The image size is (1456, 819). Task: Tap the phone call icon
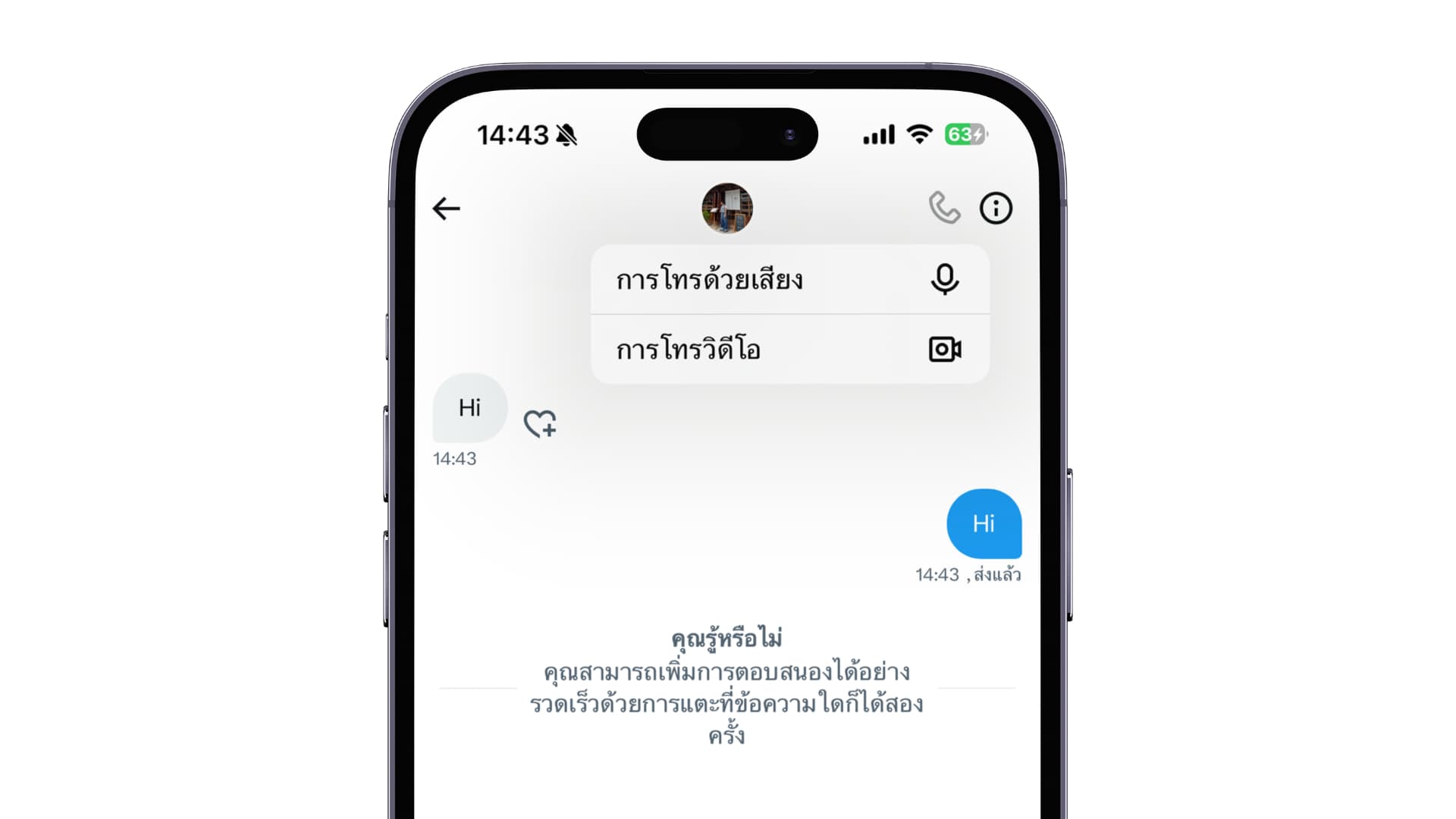tap(944, 208)
